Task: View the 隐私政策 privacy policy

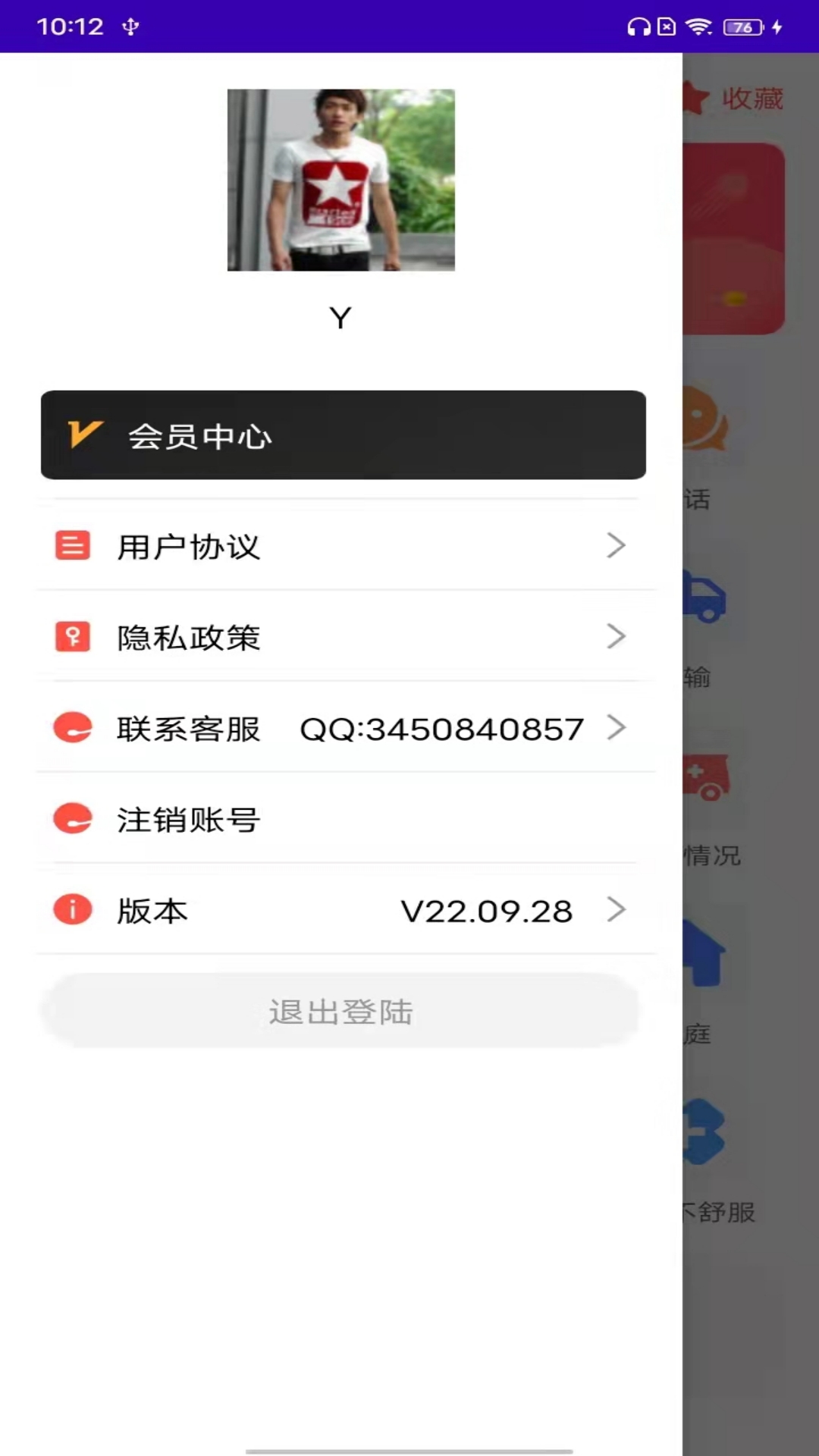Action: 341,637
